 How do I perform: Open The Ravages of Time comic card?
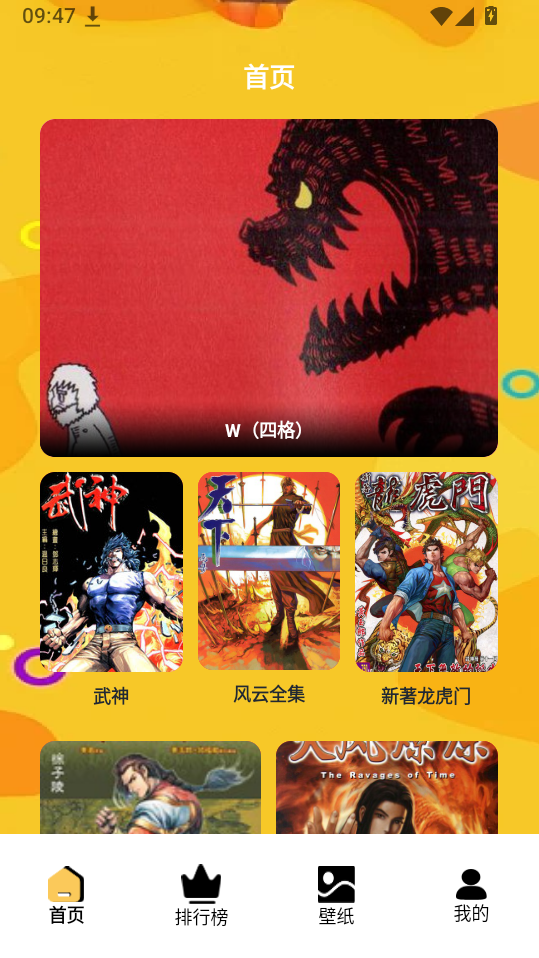pyautogui.click(x=387, y=788)
